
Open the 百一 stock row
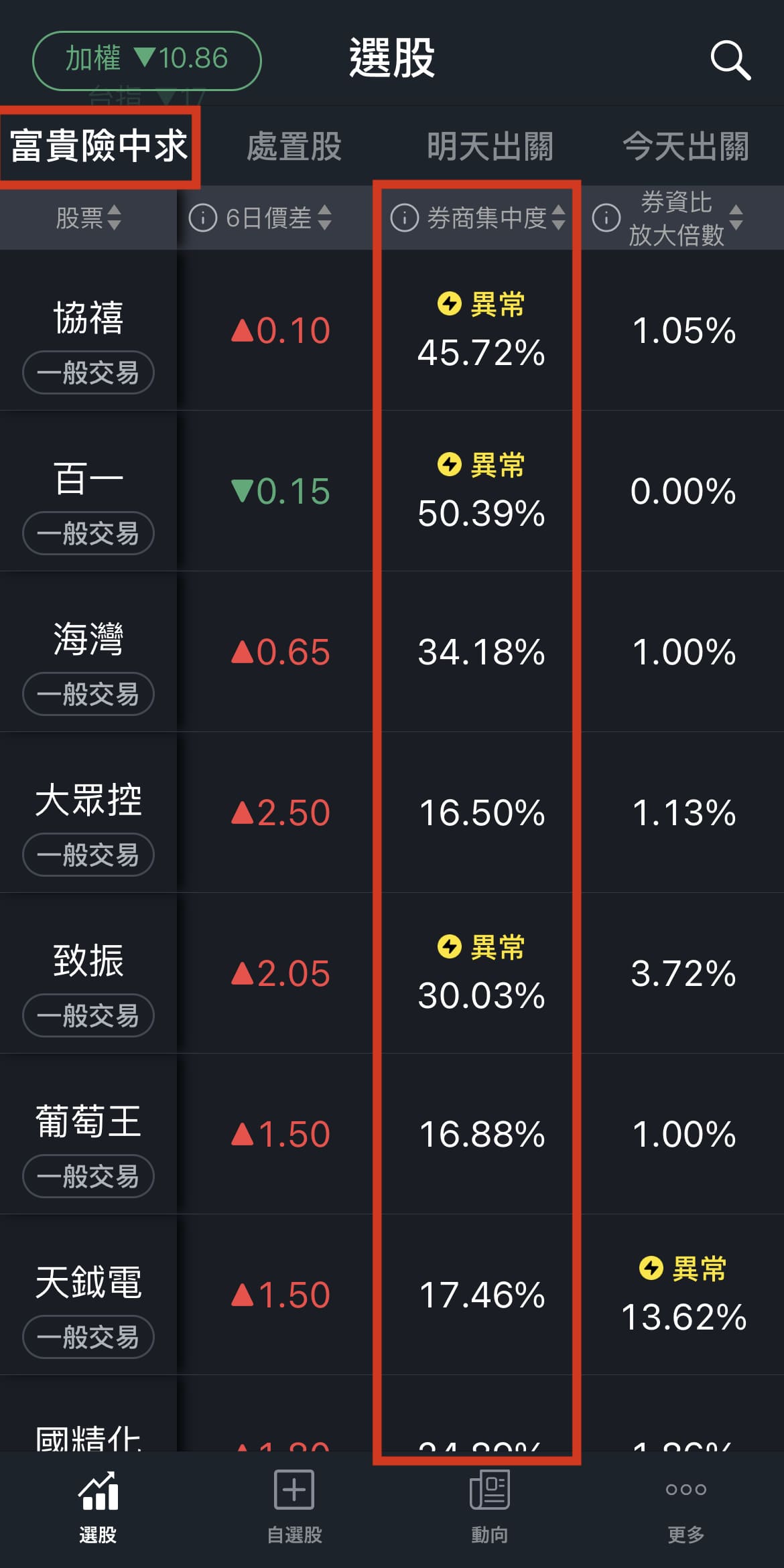(x=392, y=491)
